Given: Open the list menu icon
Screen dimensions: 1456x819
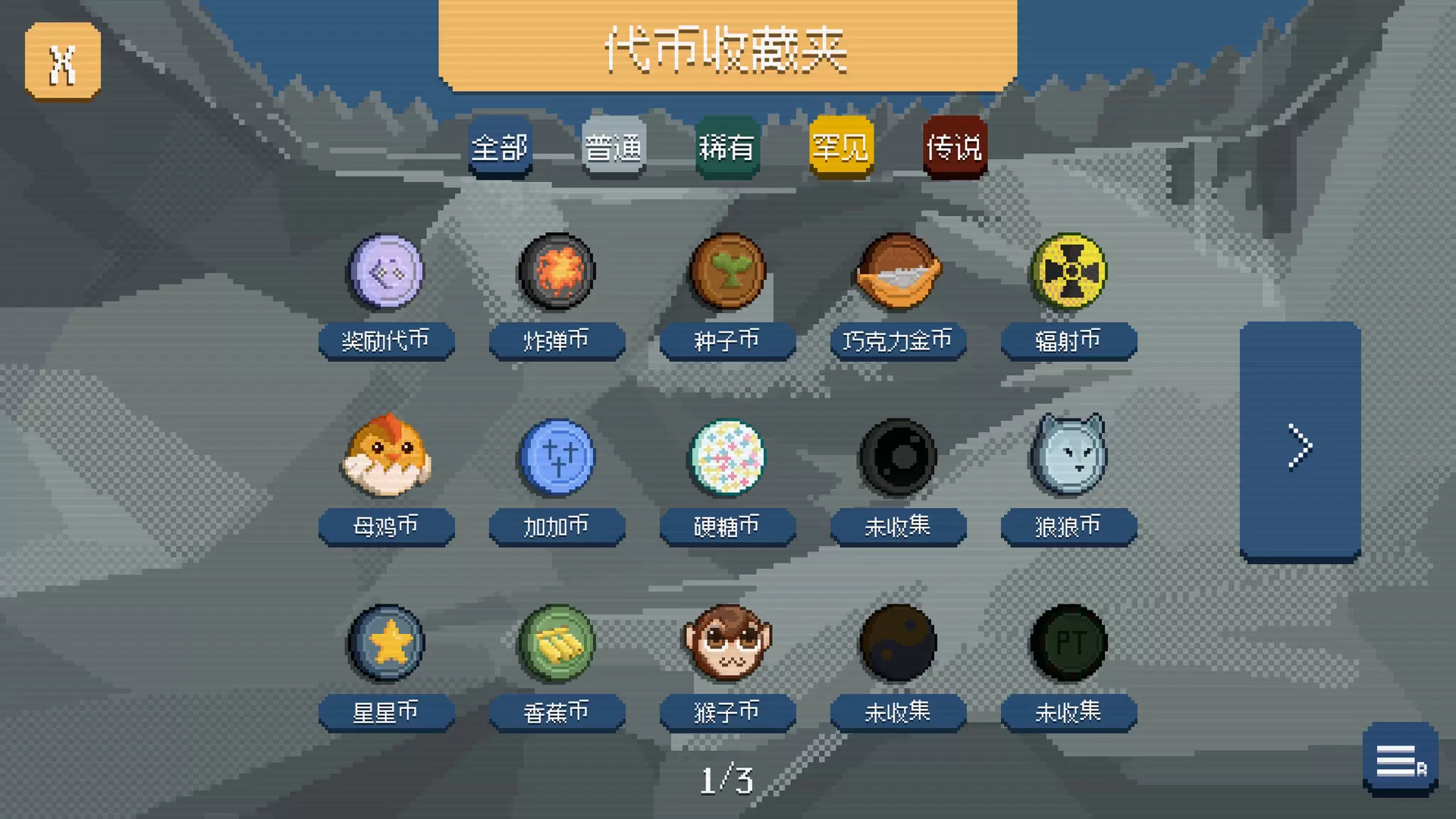Looking at the screenshot, I should [x=1400, y=760].
